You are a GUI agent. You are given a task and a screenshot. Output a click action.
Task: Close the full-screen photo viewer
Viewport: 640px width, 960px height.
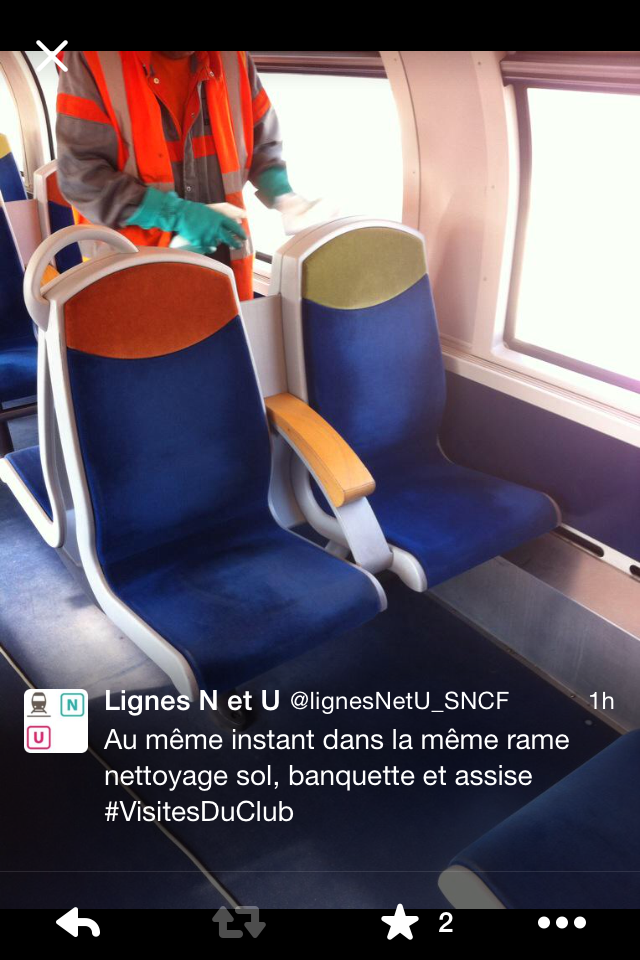51,56
